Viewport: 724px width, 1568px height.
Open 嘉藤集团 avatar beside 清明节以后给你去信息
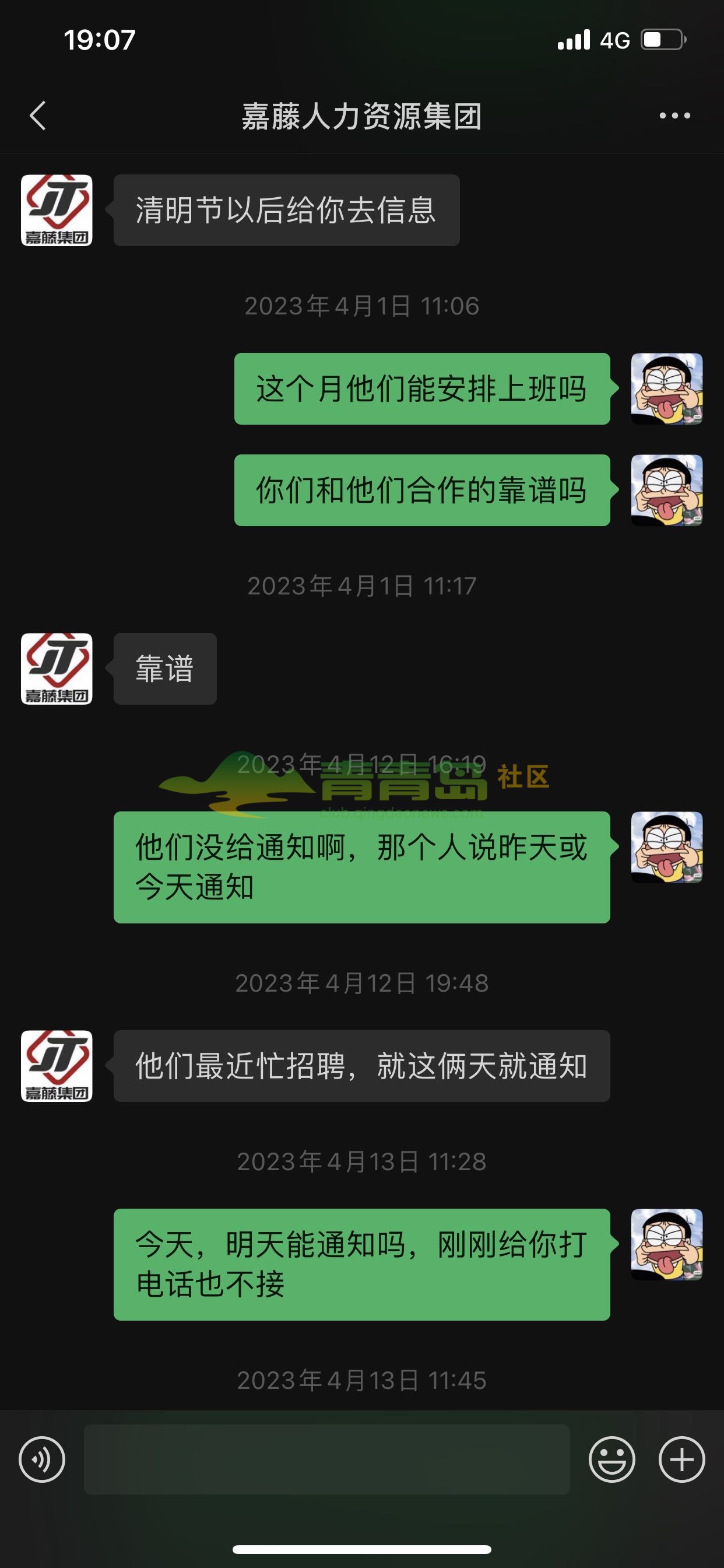tap(57, 211)
